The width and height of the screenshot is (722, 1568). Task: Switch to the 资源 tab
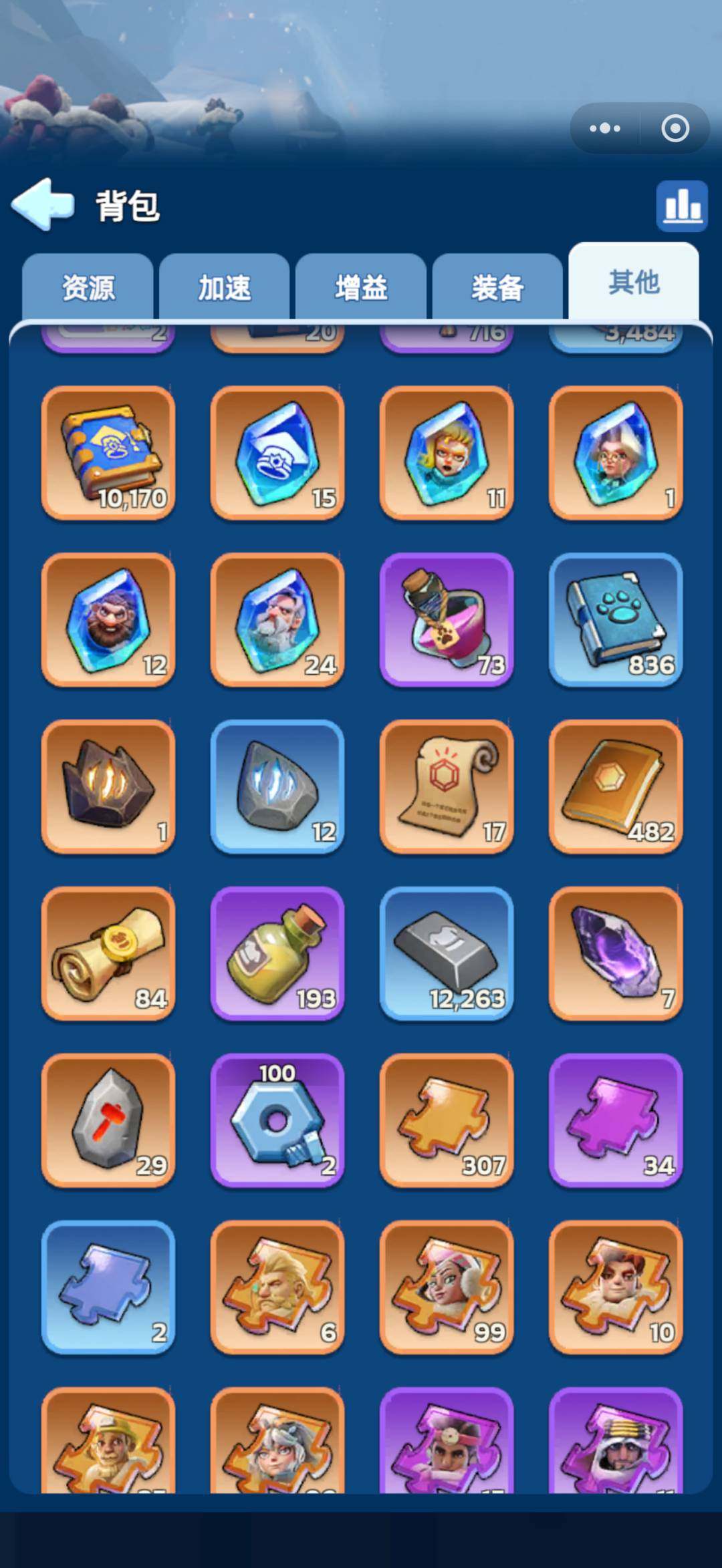click(88, 287)
